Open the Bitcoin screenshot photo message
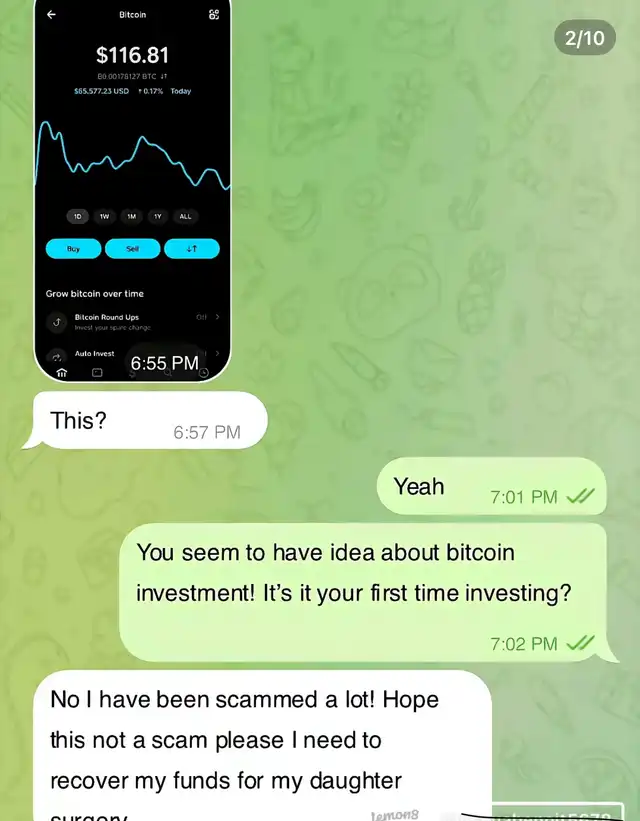Image resolution: width=640 pixels, height=821 pixels. (x=133, y=190)
